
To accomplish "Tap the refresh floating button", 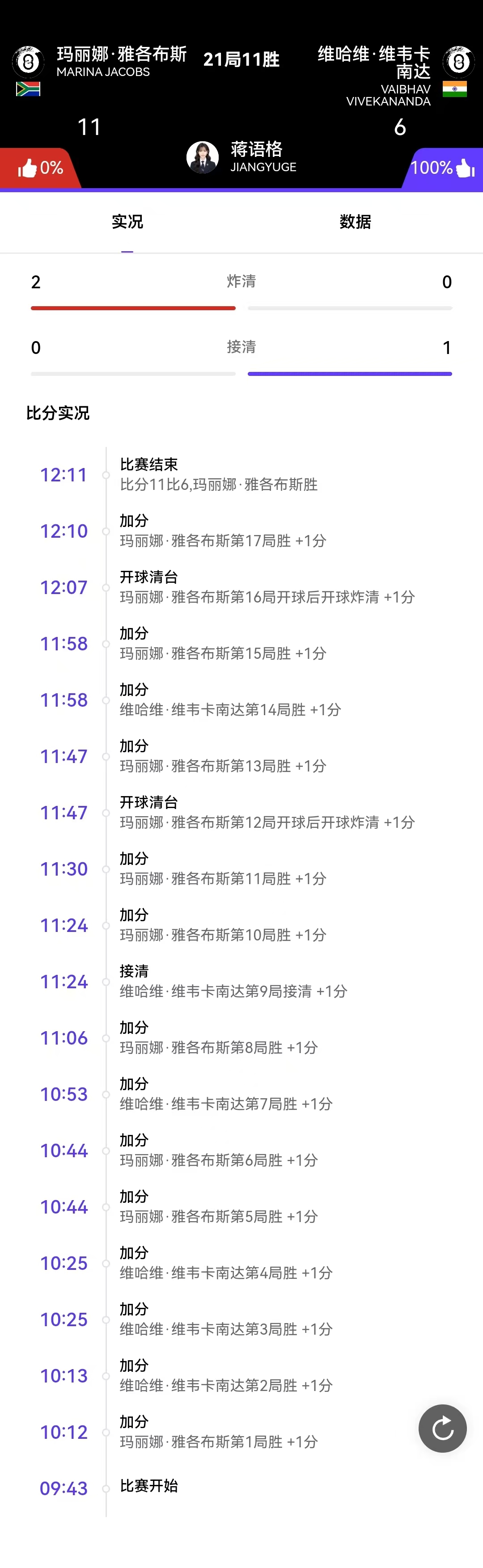I will (442, 1428).
